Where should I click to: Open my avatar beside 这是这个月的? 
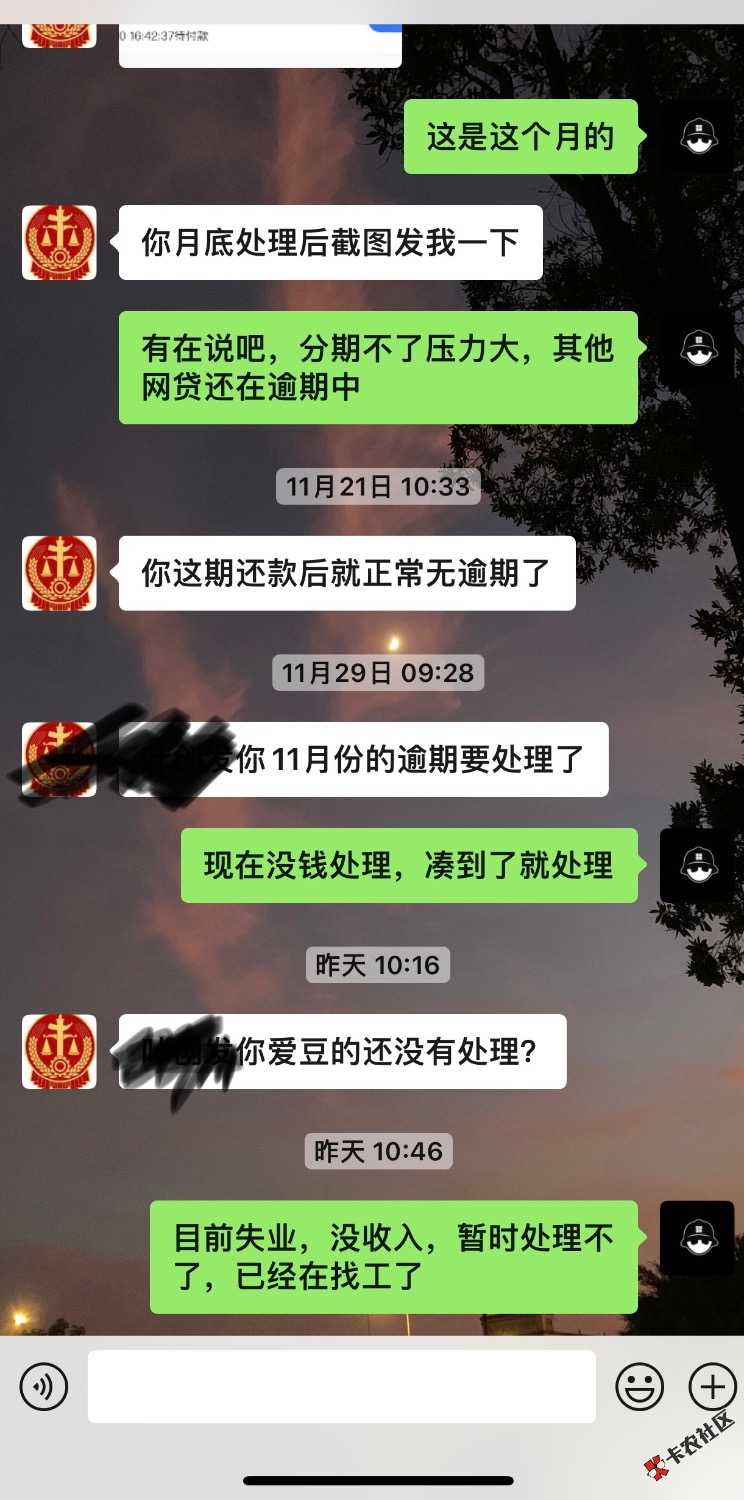[x=699, y=136]
